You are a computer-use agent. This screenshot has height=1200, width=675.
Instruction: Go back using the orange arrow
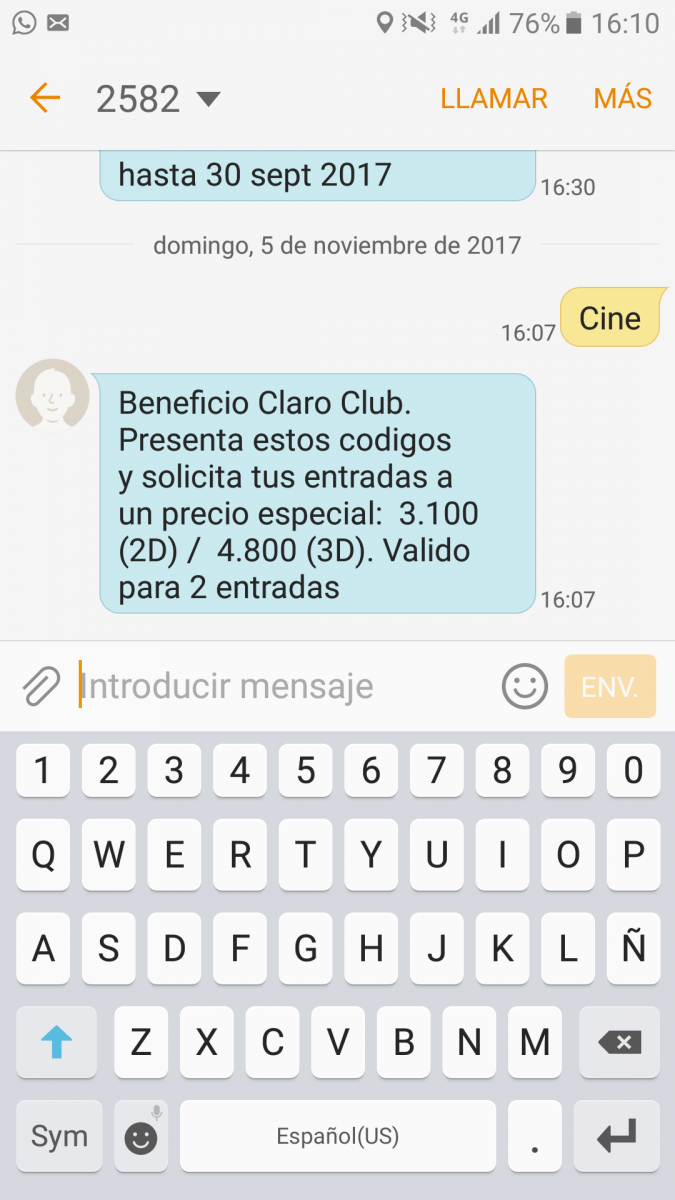45,98
